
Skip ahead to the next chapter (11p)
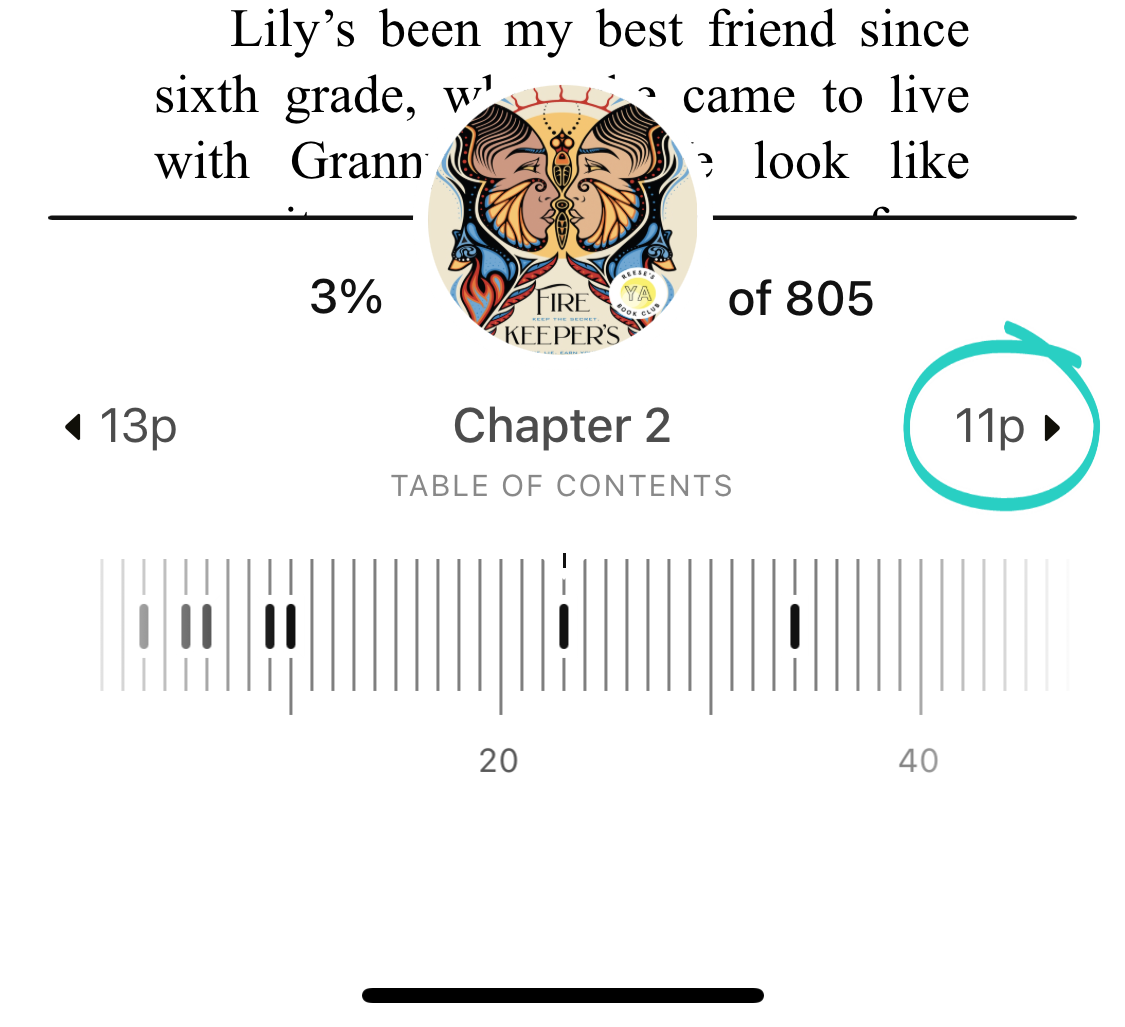[x=1007, y=428]
